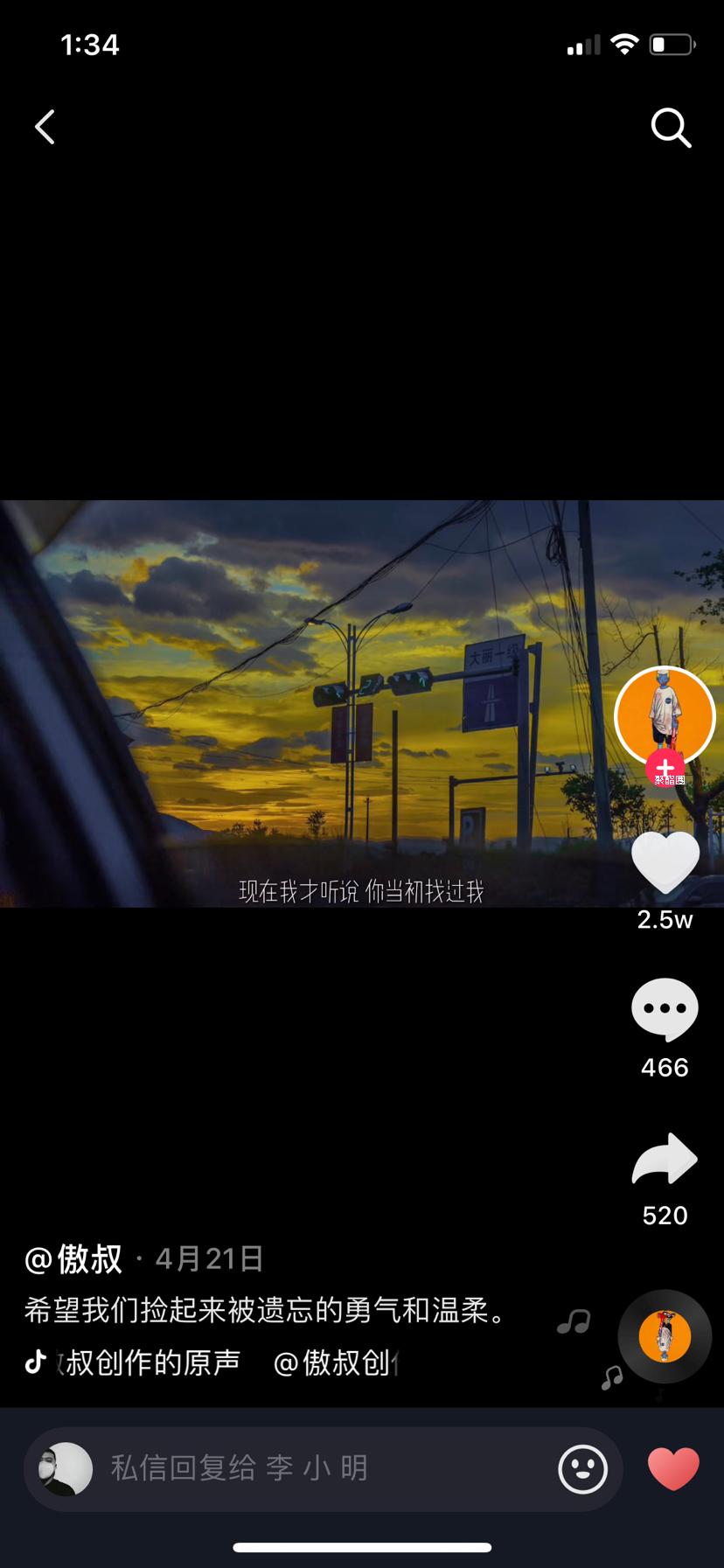The width and height of the screenshot is (724, 1568).
Task: Open the search icon
Action: click(x=671, y=129)
